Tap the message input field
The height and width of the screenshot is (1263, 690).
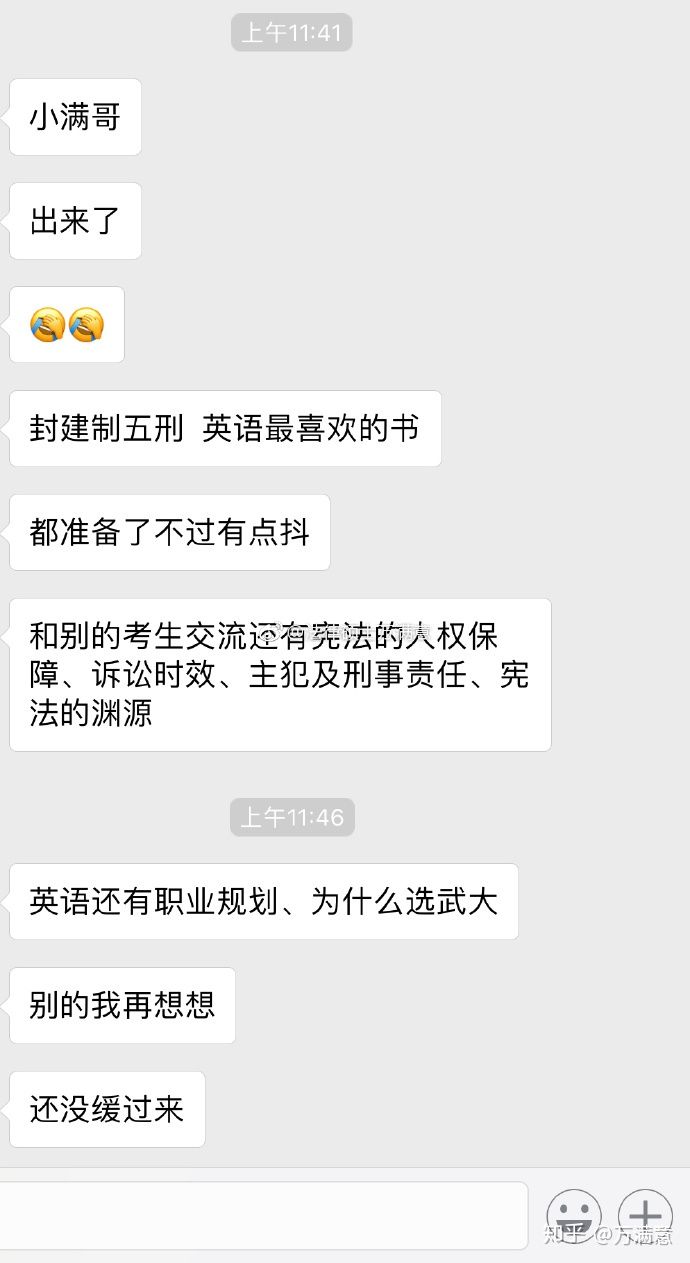262,1215
